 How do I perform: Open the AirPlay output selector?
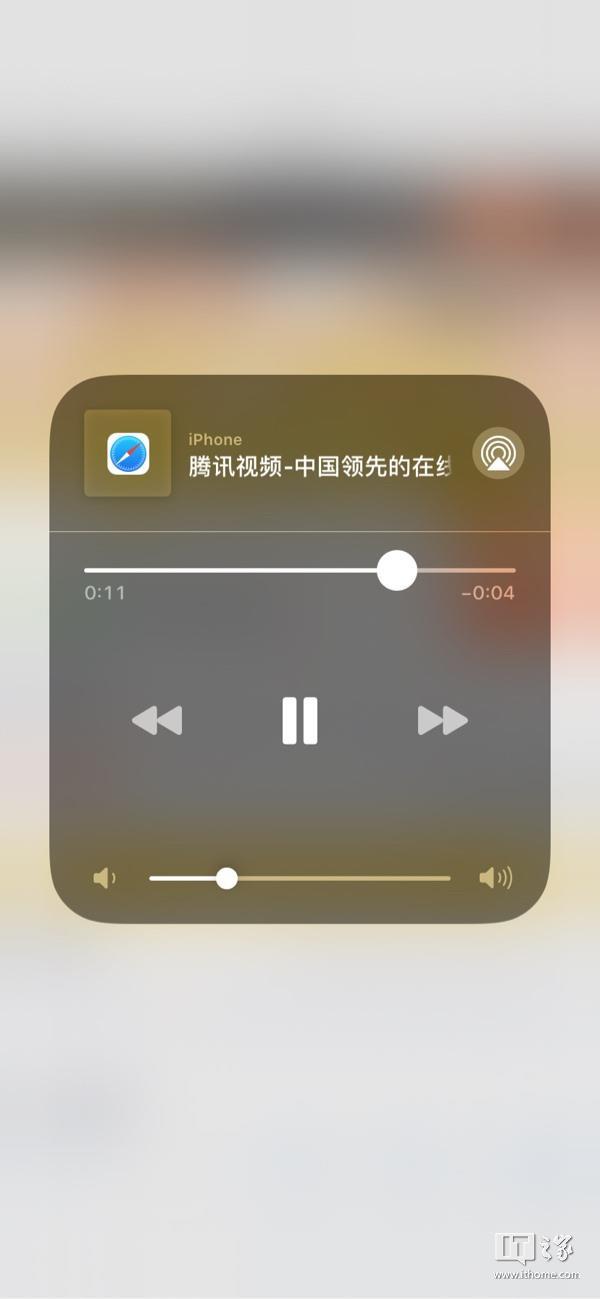498,453
